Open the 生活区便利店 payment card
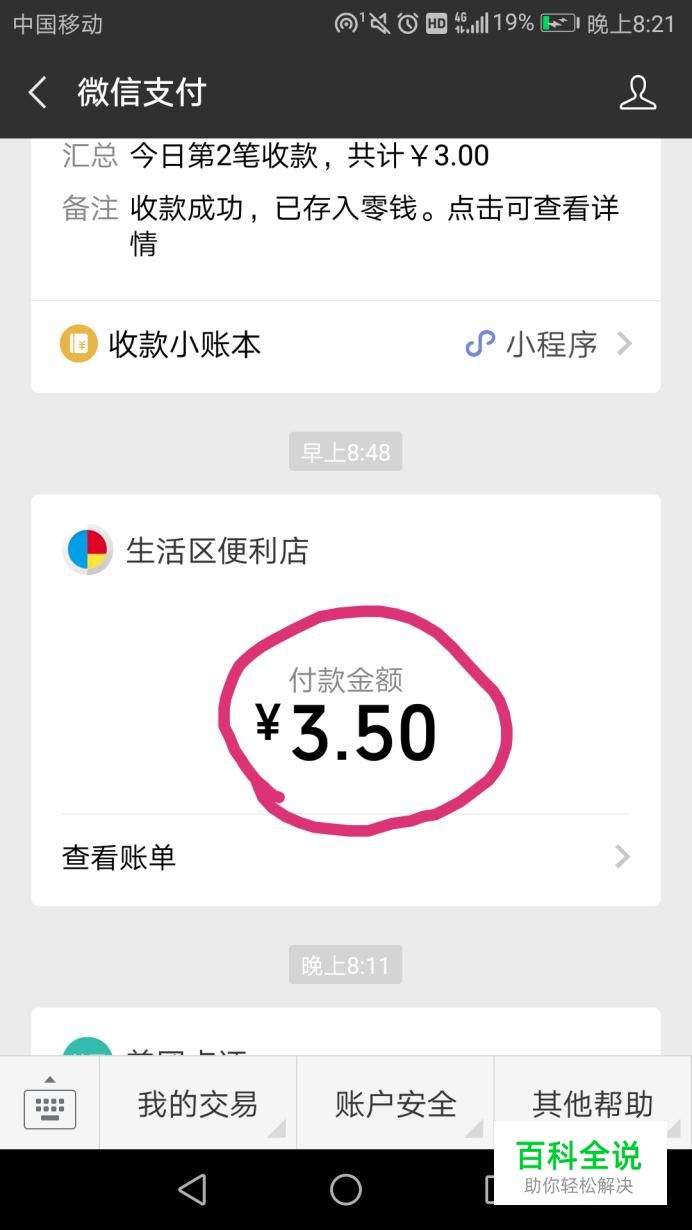The width and height of the screenshot is (692, 1230). tap(345, 690)
